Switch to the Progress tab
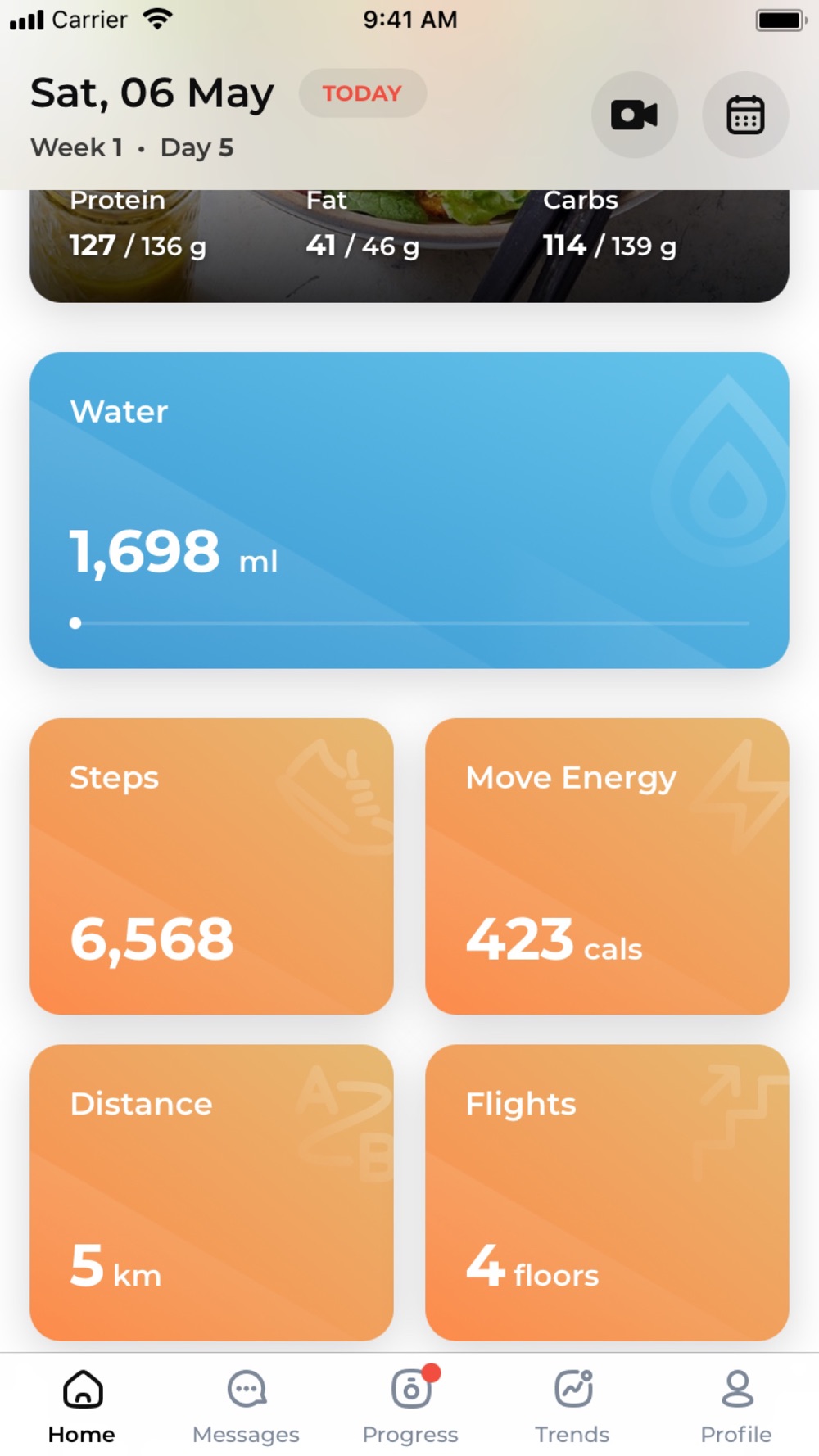 coord(410,1405)
